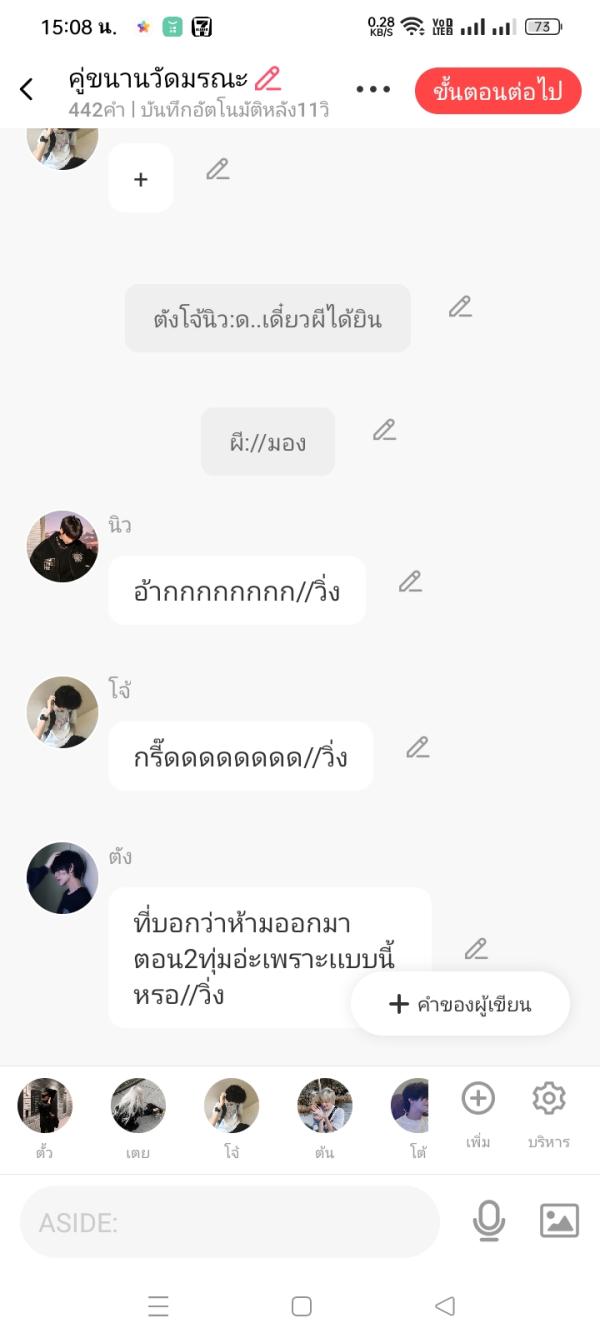Tap the plus bubble at top

tap(141, 179)
